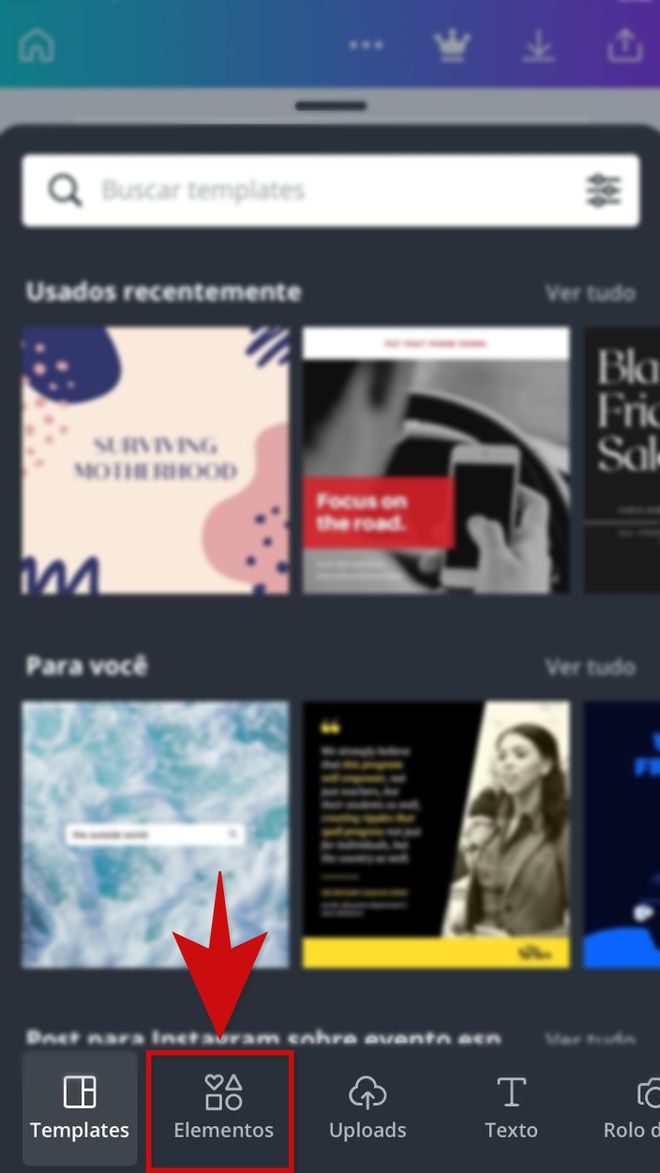Choose the blue ocean waves template
Screen dimensions: 660x1173
pos(156,835)
